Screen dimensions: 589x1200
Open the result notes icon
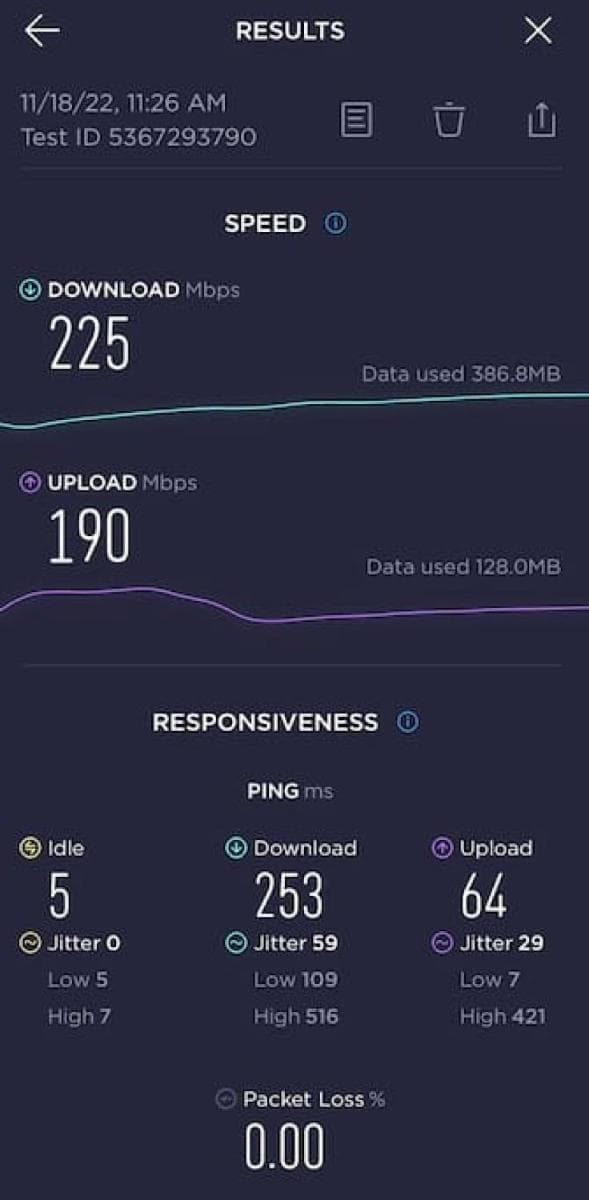(357, 121)
